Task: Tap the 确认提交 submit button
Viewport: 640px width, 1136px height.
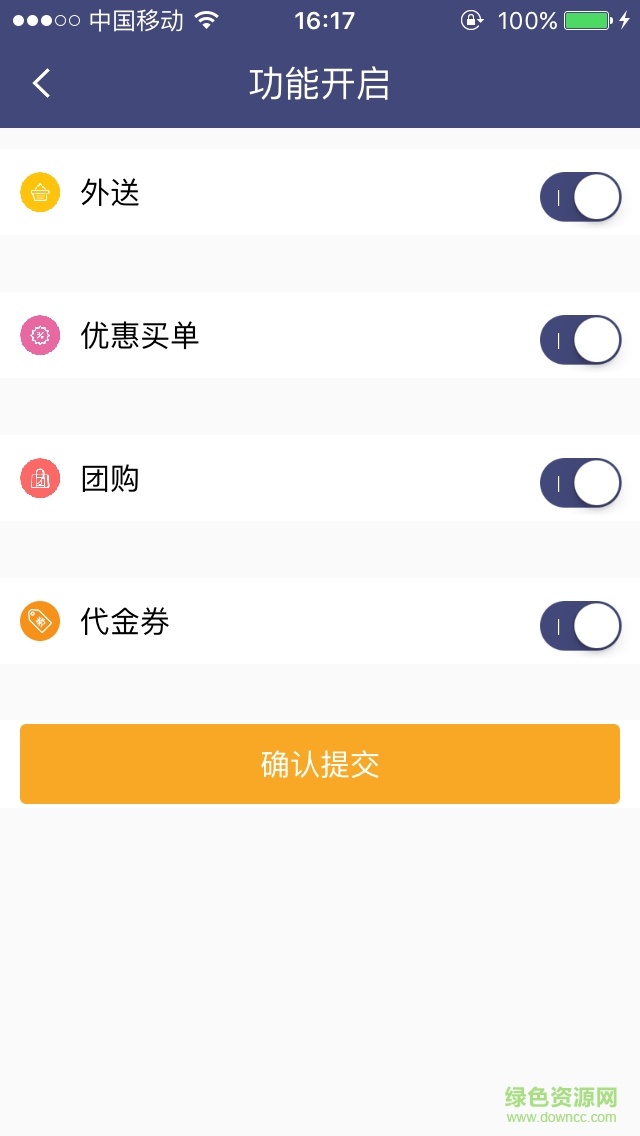Action: point(320,764)
